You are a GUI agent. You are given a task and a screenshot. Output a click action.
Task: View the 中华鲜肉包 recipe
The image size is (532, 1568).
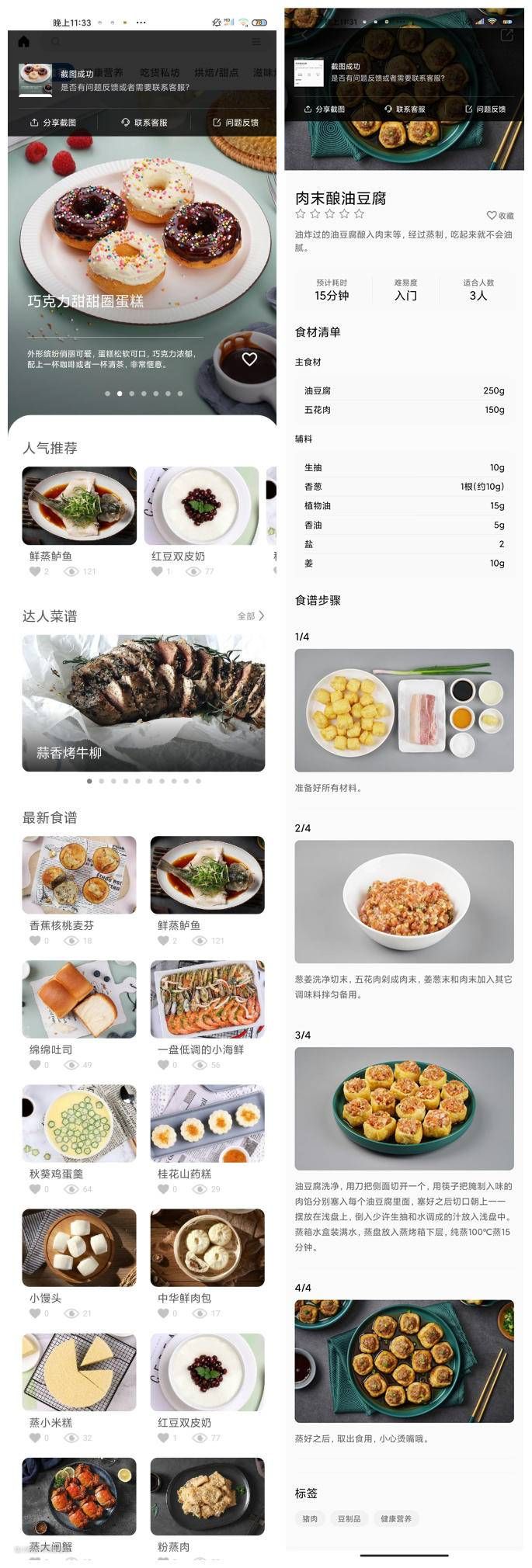pos(207,1247)
